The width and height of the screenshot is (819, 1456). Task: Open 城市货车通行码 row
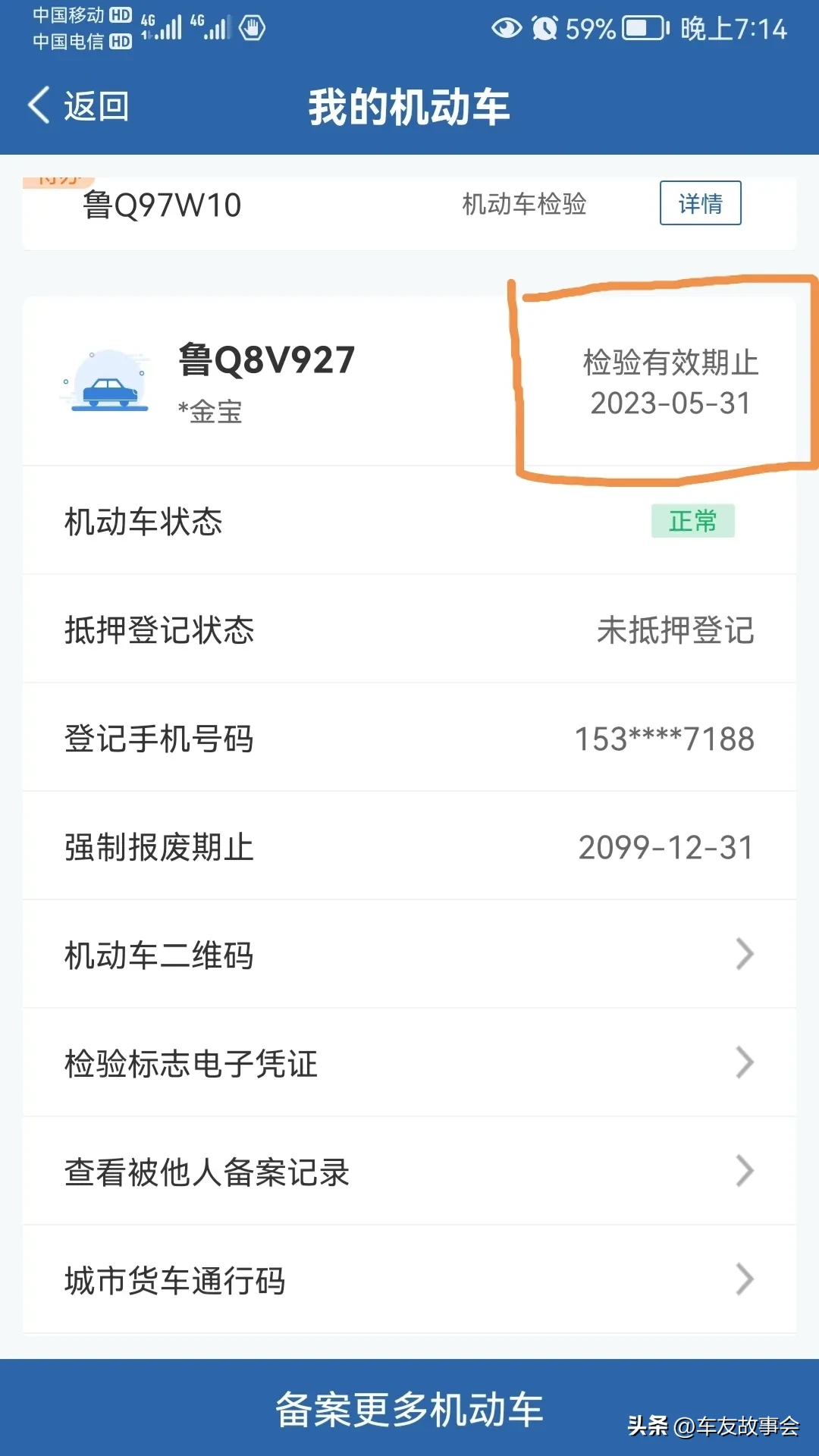(409, 1280)
